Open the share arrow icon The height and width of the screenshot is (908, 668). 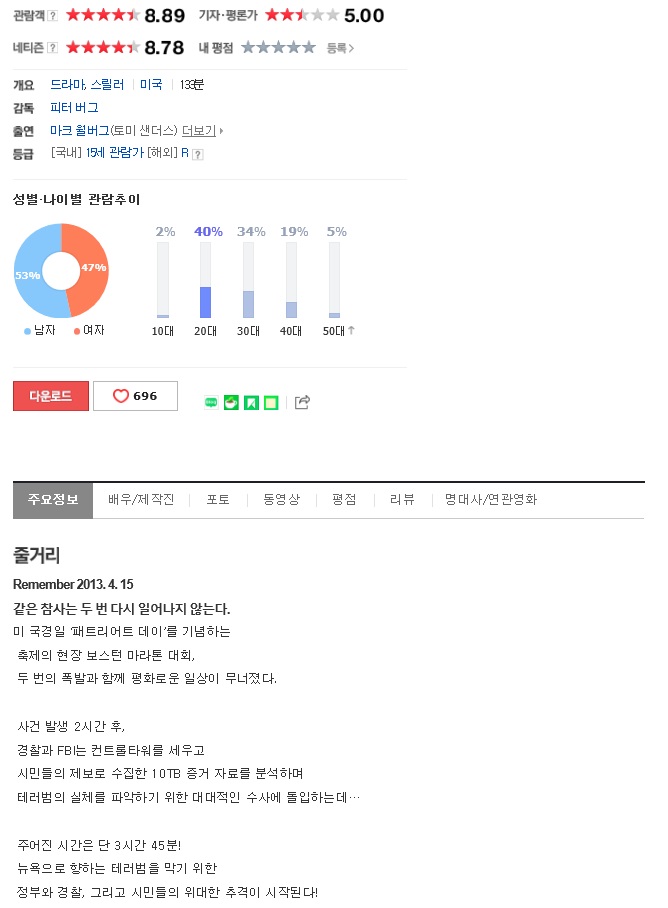pos(303,402)
